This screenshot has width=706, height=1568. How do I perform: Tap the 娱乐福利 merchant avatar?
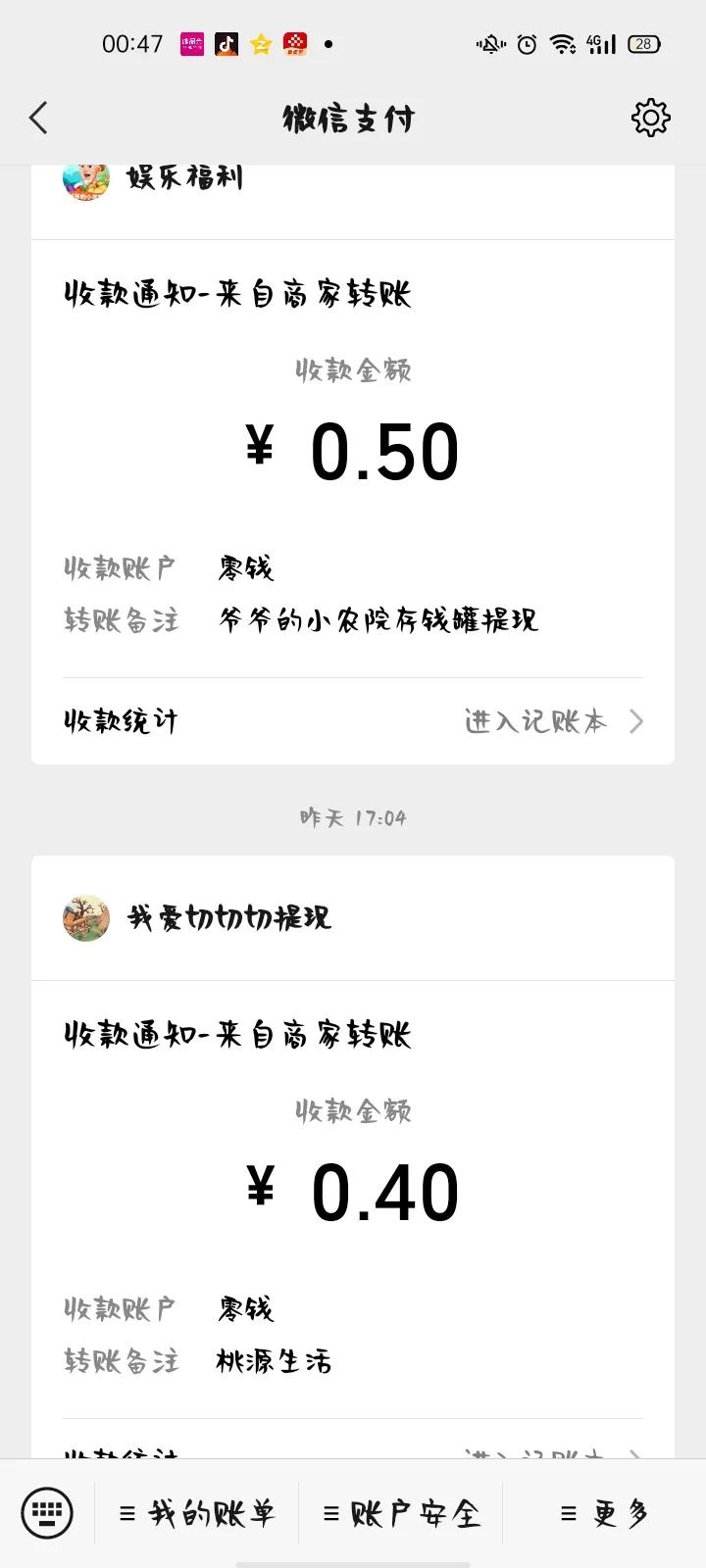pyautogui.click(x=86, y=179)
